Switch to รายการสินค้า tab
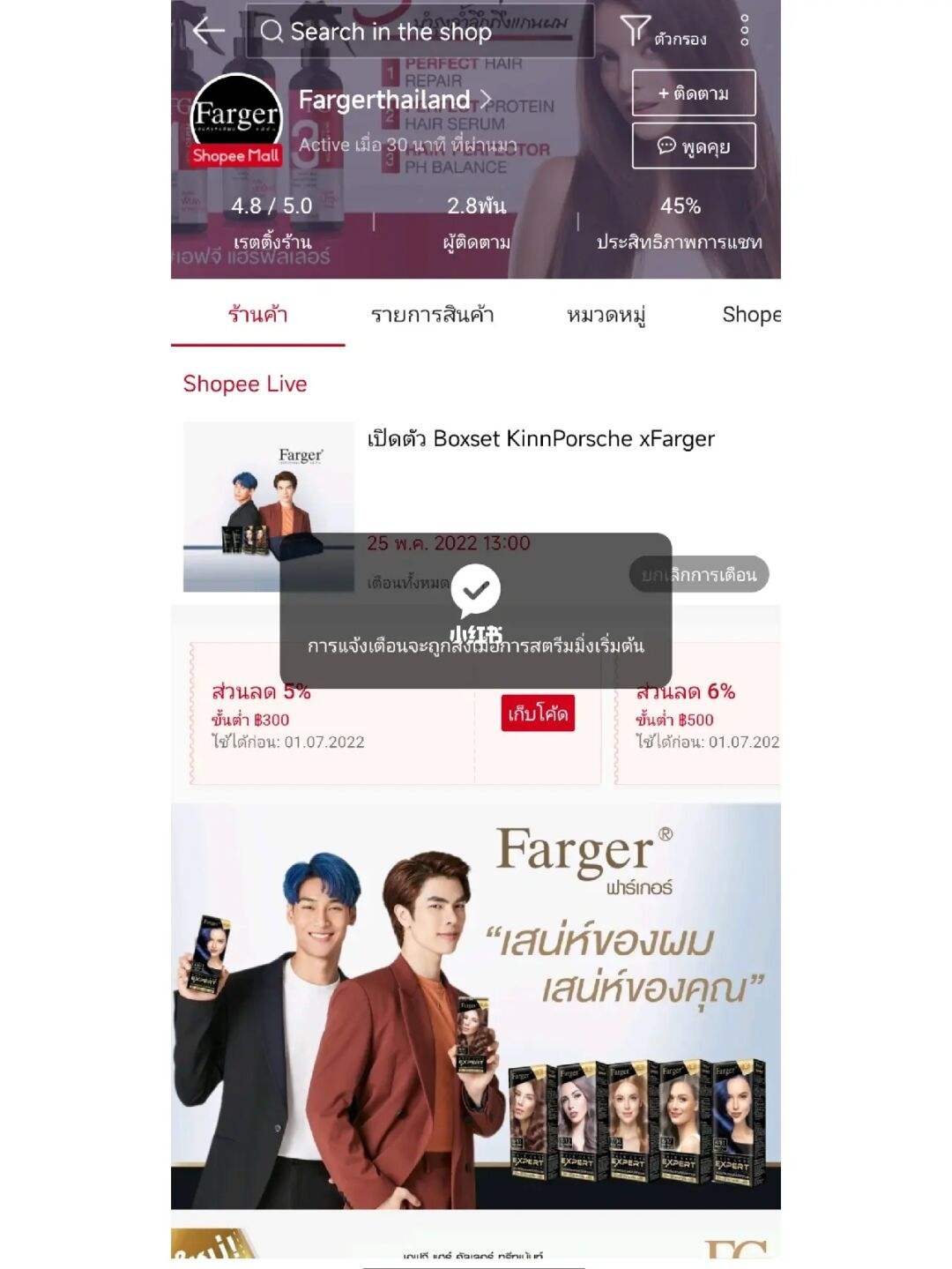The height and width of the screenshot is (1269, 952). 432,315
